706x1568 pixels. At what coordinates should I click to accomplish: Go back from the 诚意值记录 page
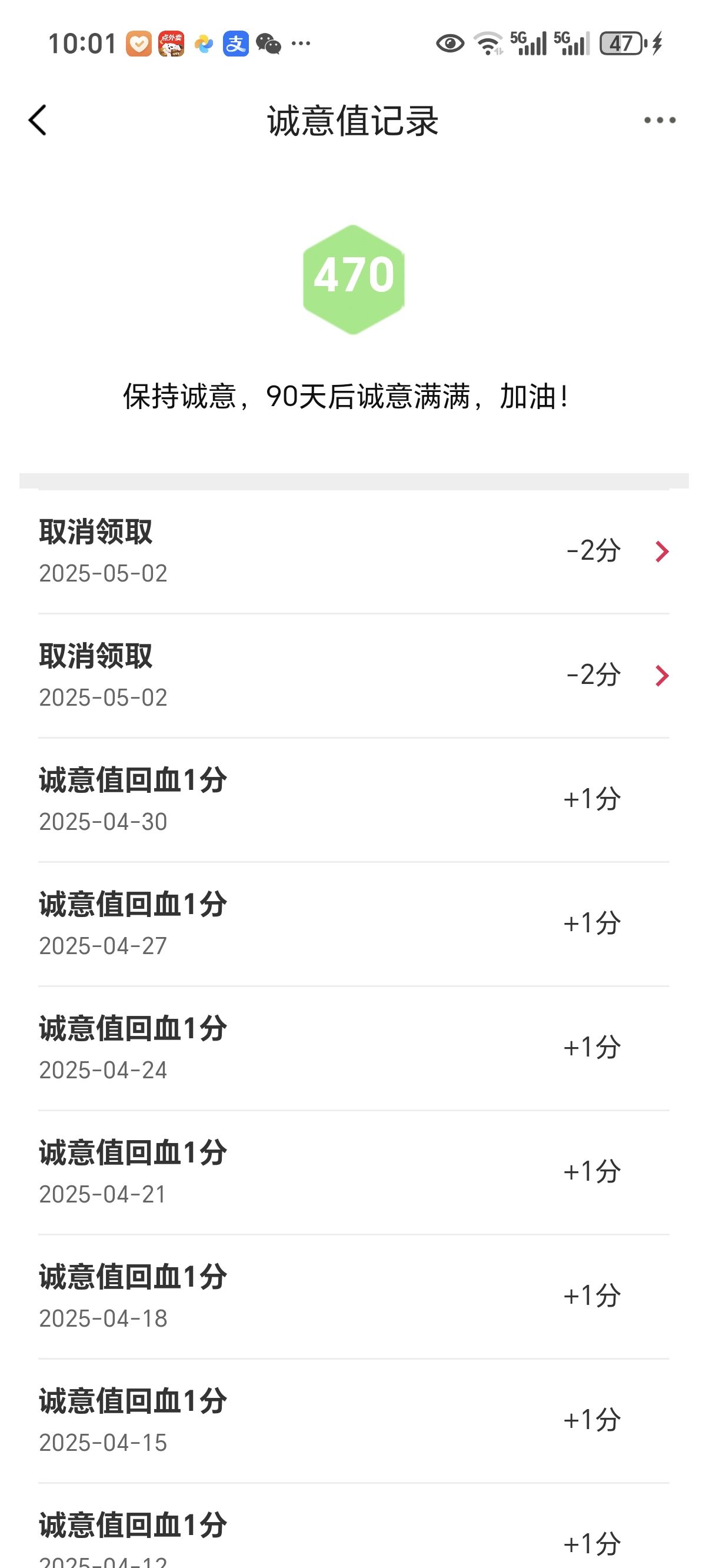point(38,120)
